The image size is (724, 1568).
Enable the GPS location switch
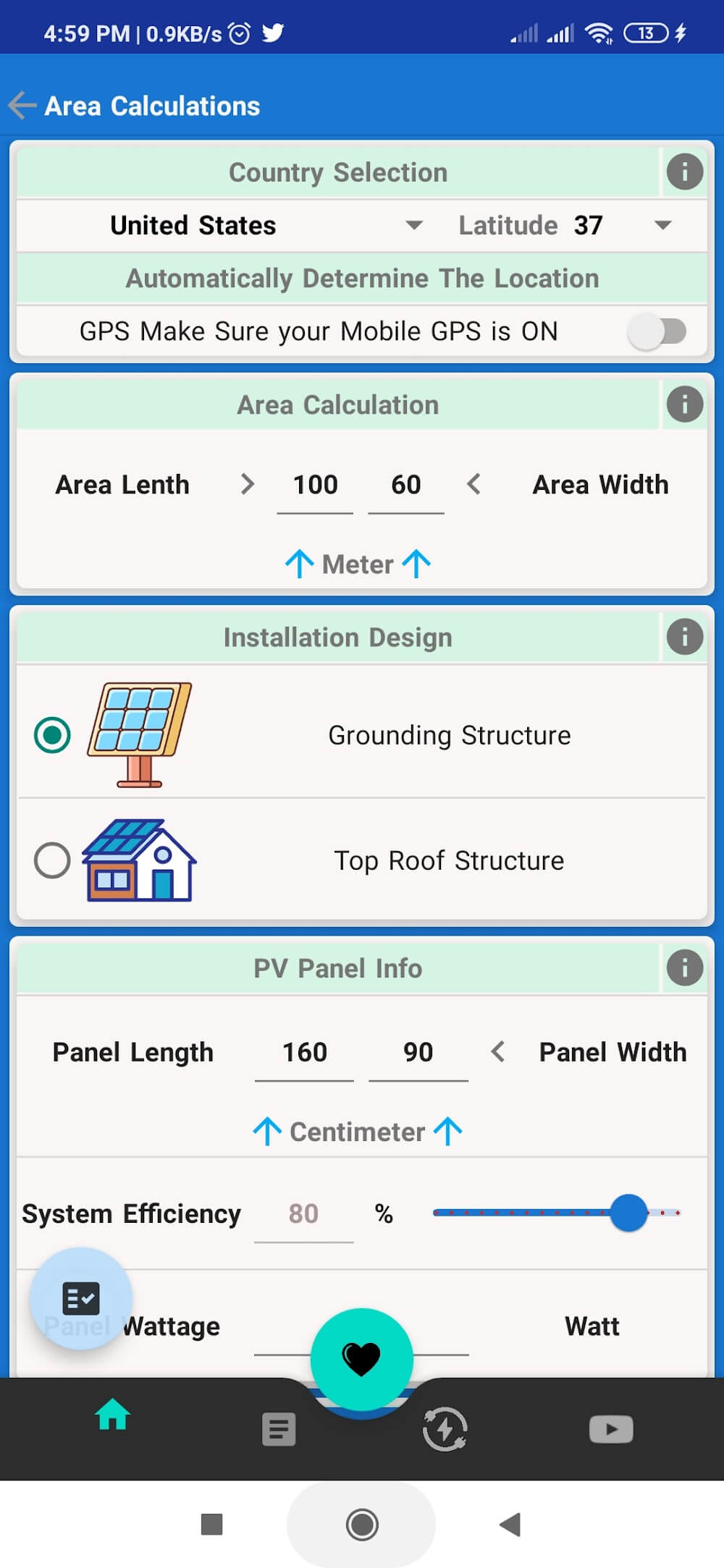pyautogui.click(x=657, y=331)
